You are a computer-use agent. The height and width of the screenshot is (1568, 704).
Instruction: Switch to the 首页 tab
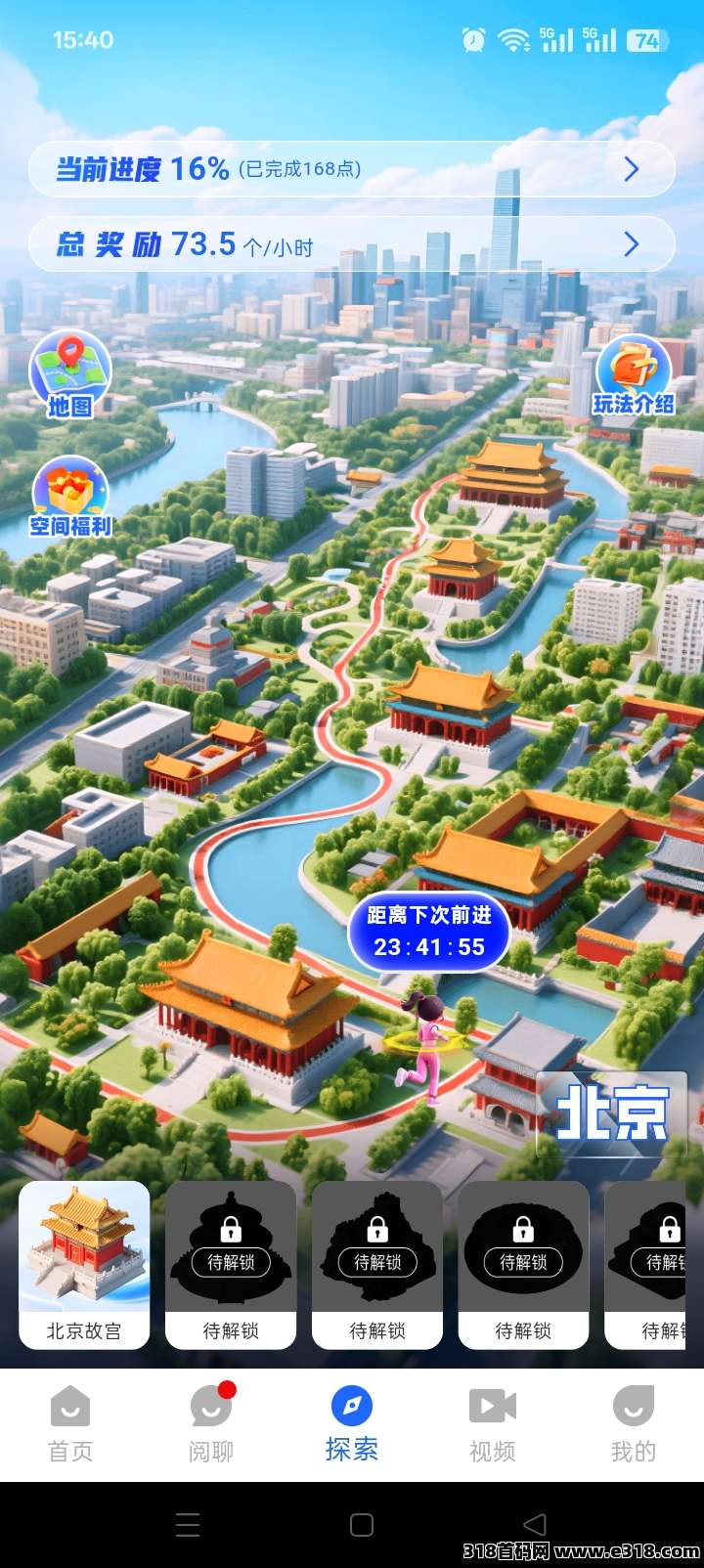click(x=70, y=1424)
